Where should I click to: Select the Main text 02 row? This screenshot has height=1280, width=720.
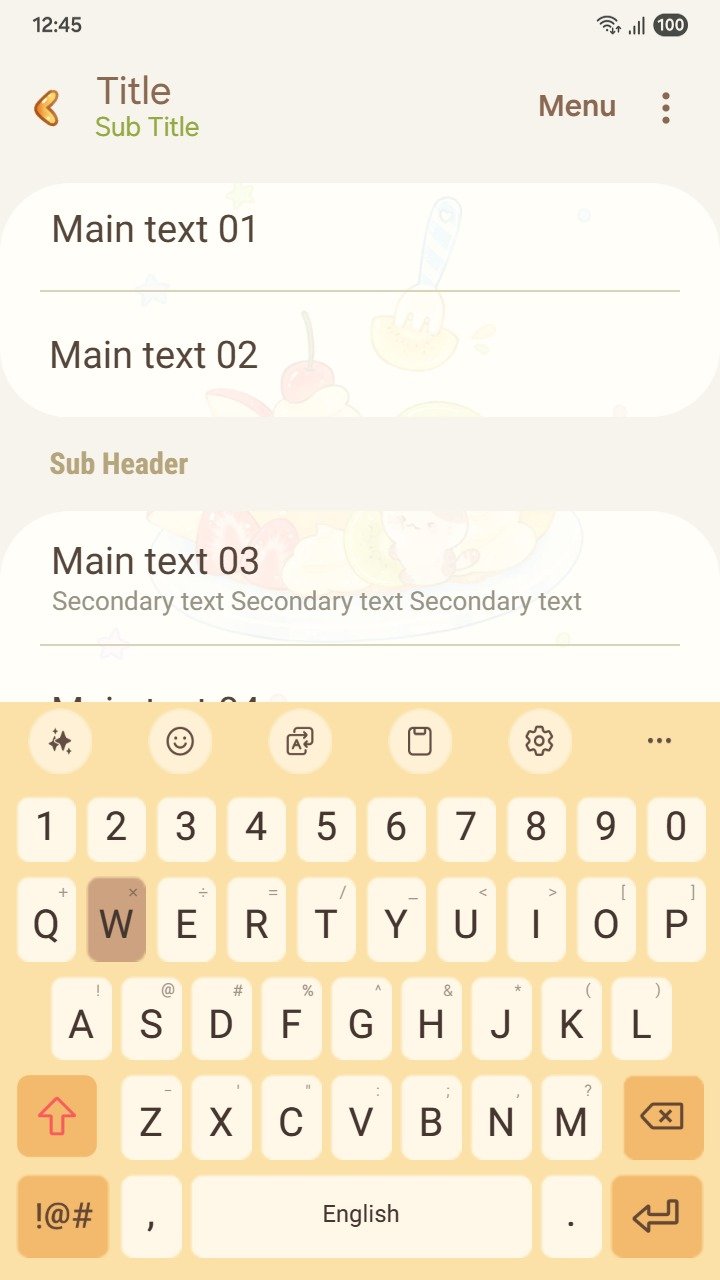(x=360, y=355)
